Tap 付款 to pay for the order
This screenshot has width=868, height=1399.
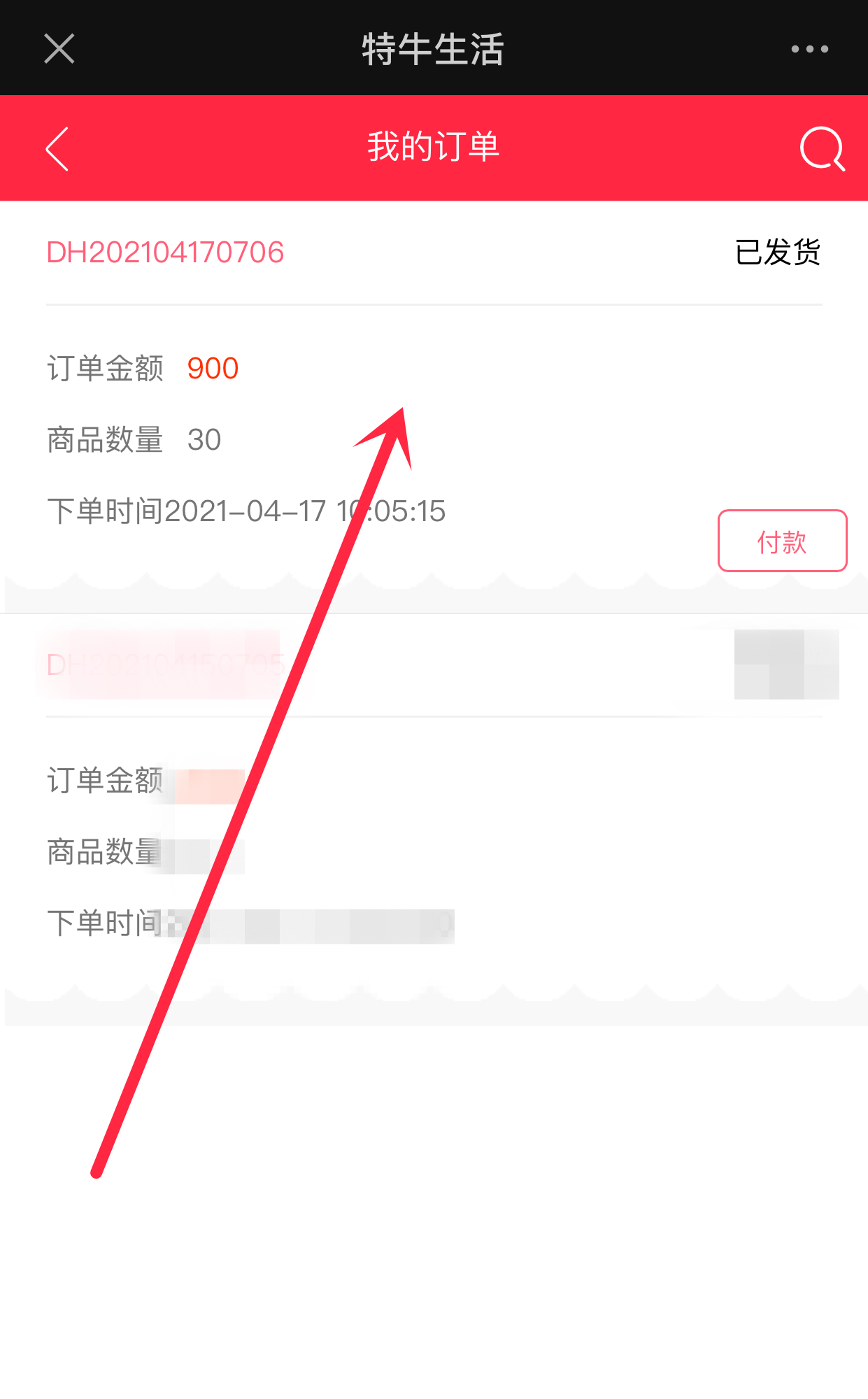tap(781, 541)
